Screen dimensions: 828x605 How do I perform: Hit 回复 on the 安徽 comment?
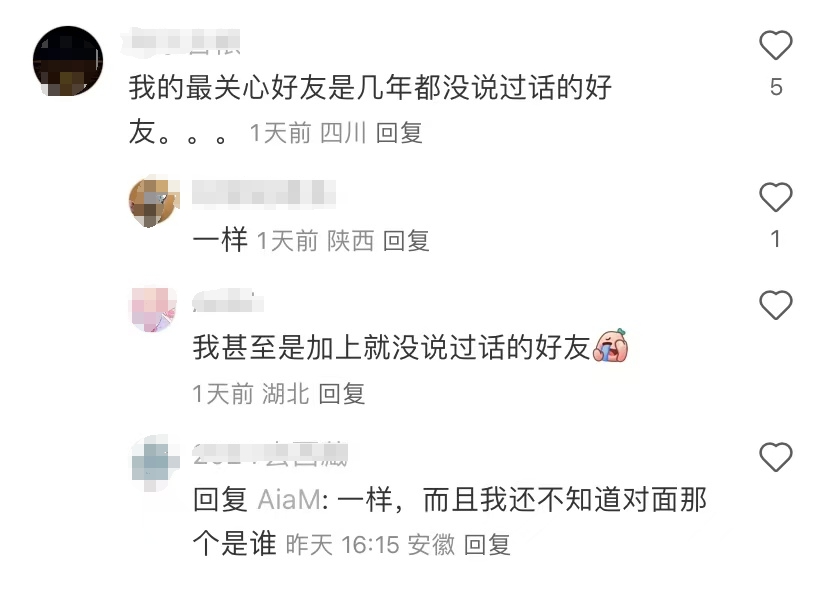click(x=488, y=545)
